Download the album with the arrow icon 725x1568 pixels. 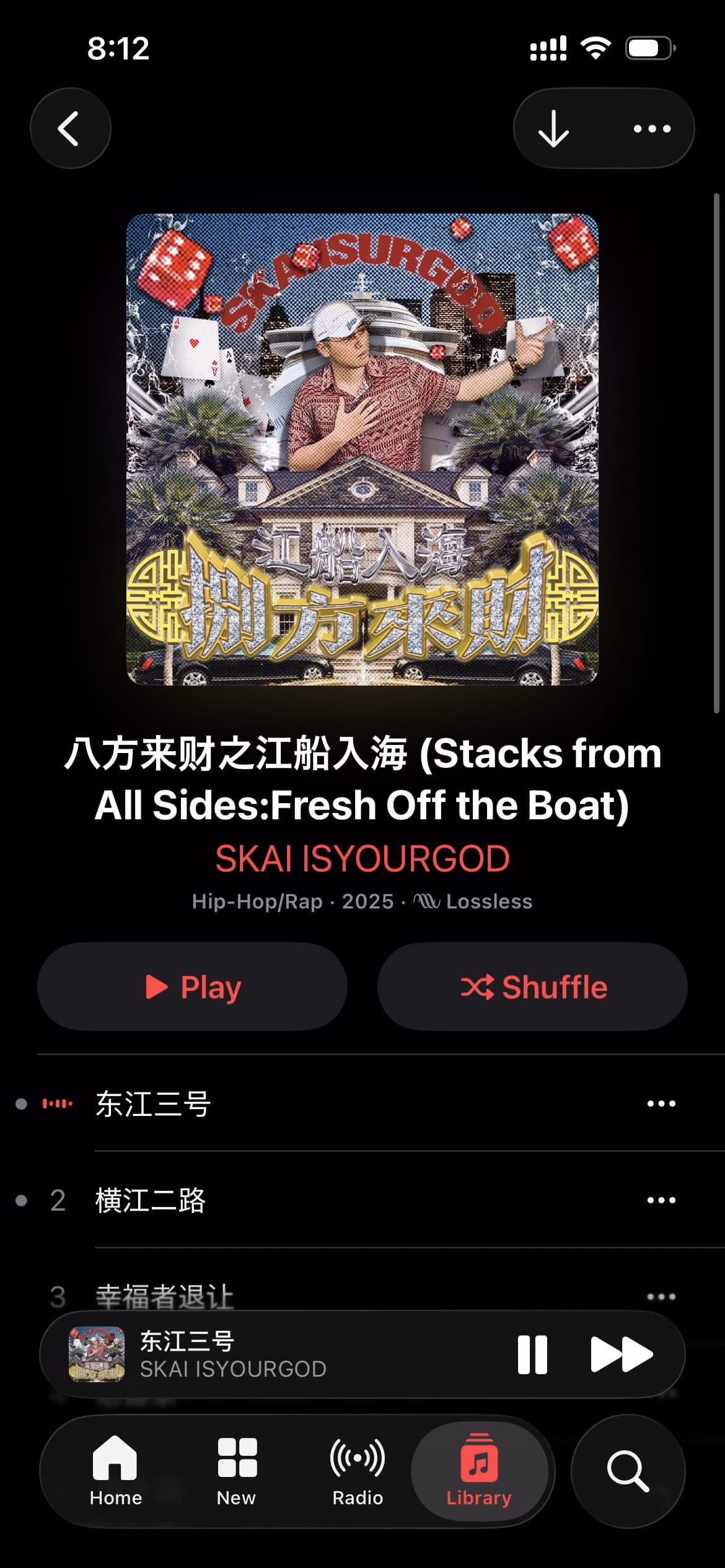[x=553, y=128]
